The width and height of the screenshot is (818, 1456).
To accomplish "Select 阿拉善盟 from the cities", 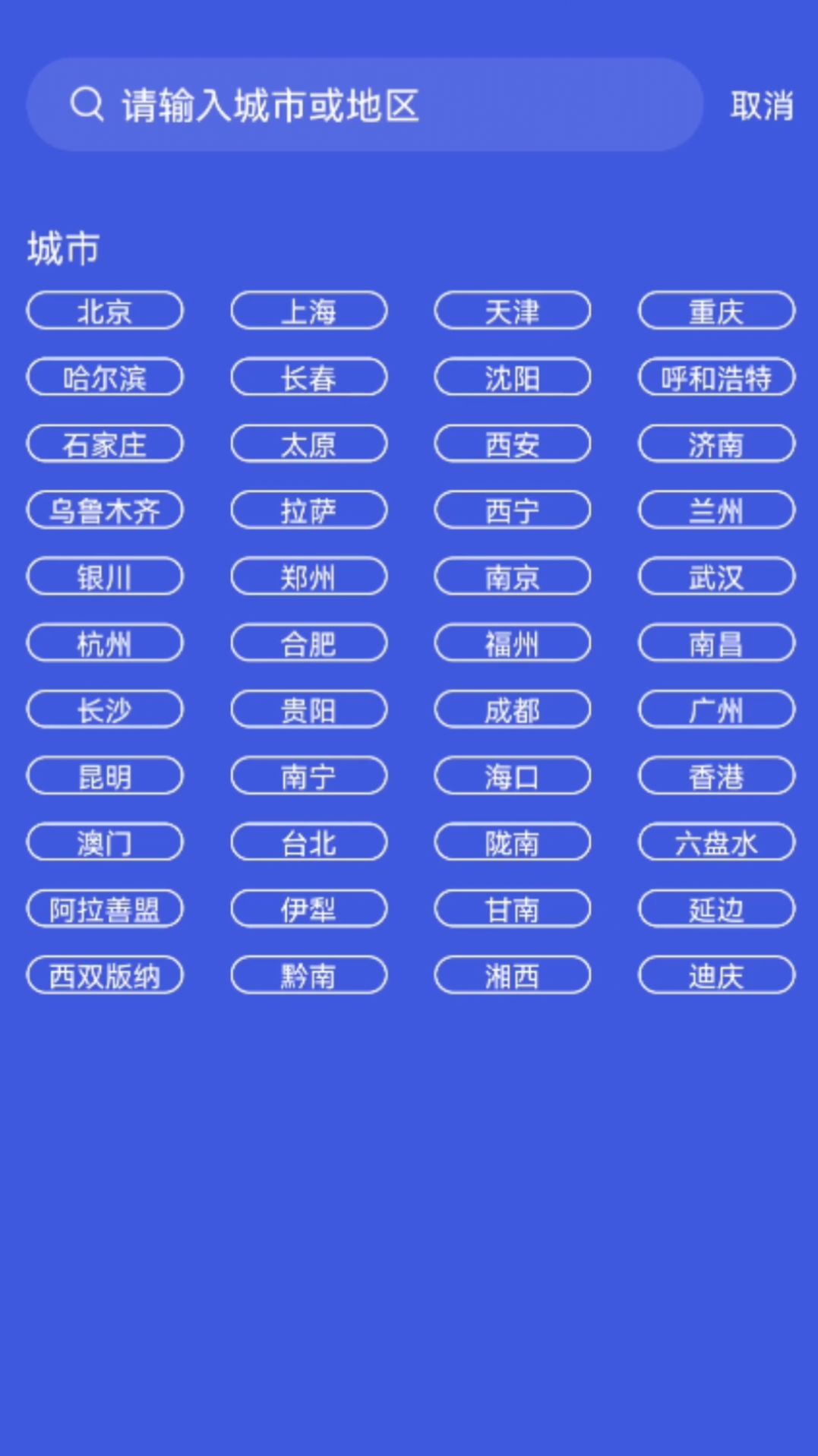I will 104,908.
